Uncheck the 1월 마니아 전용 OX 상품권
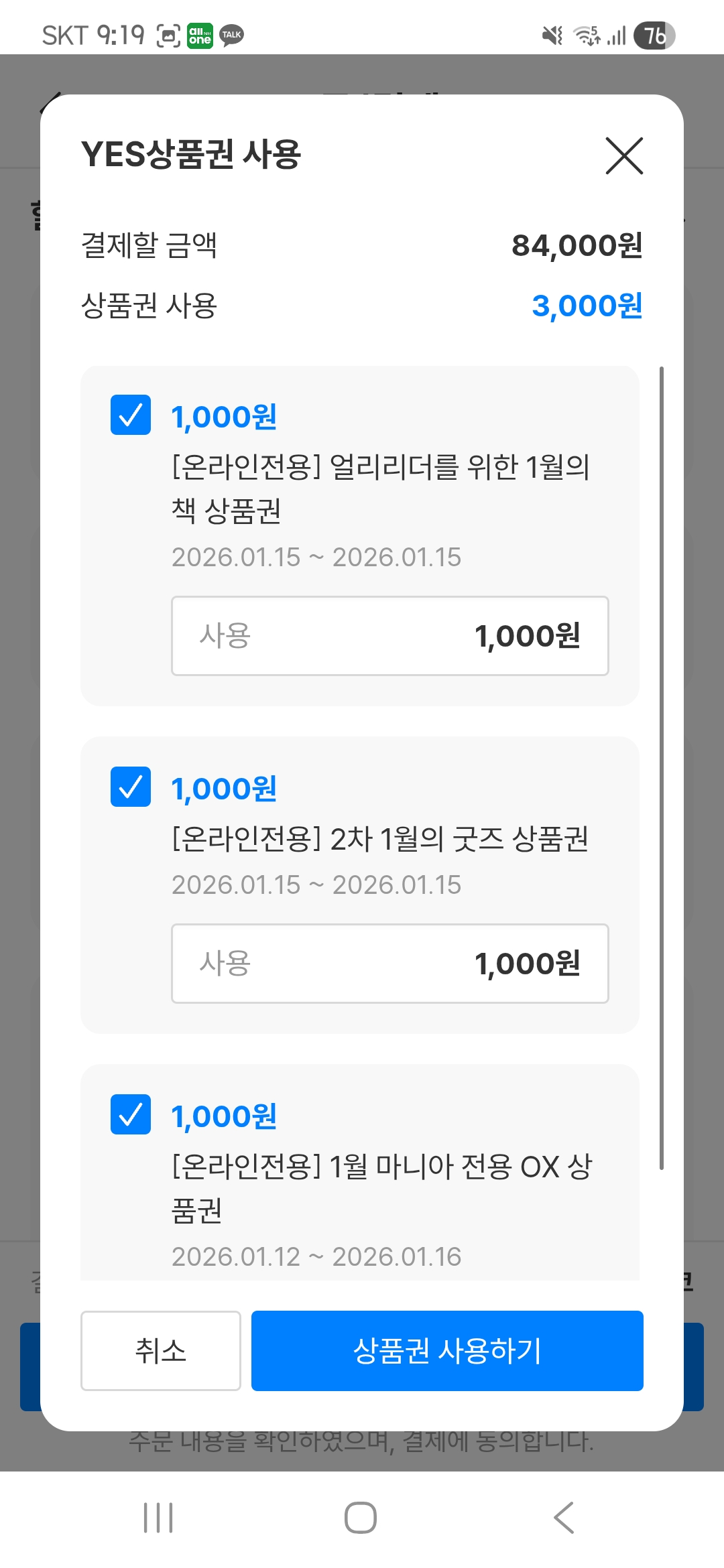The width and height of the screenshot is (724, 1568). click(131, 1114)
